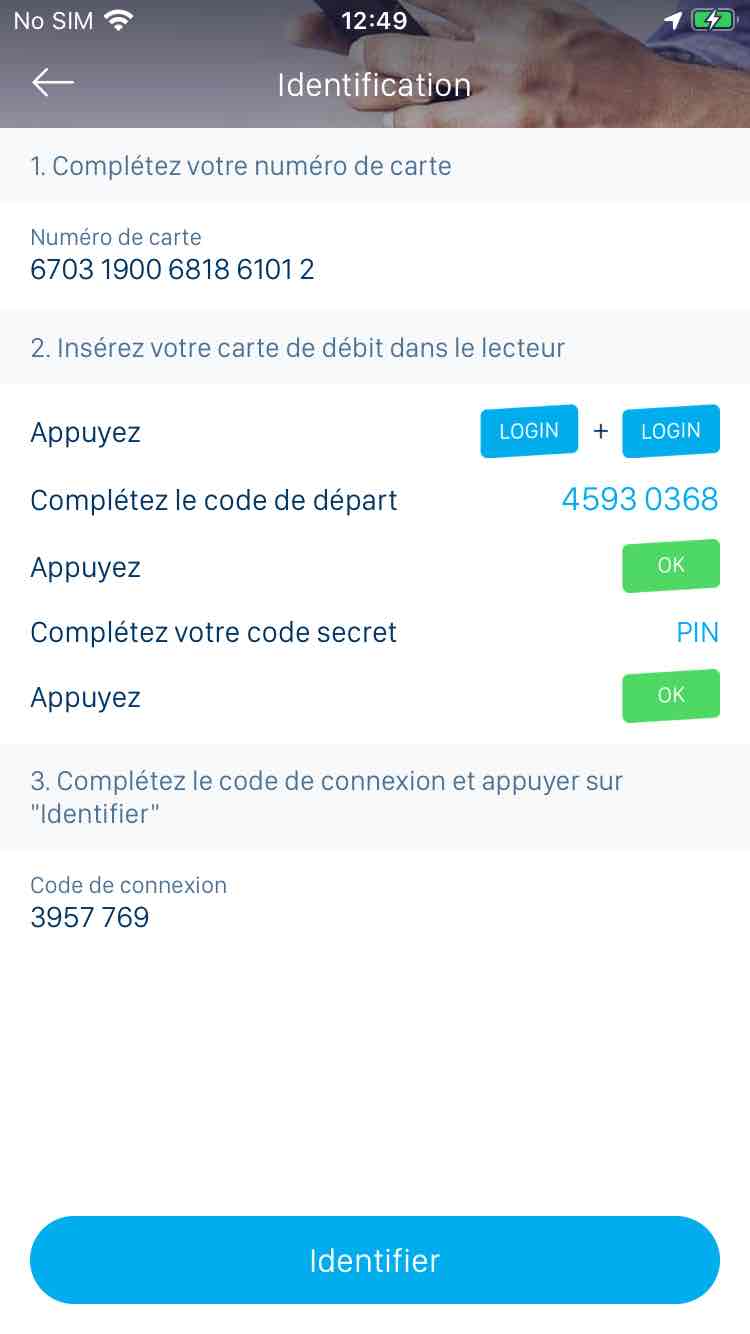Edit the Code de connexion field
The image size is (750, 1334).
click(375, 903)
